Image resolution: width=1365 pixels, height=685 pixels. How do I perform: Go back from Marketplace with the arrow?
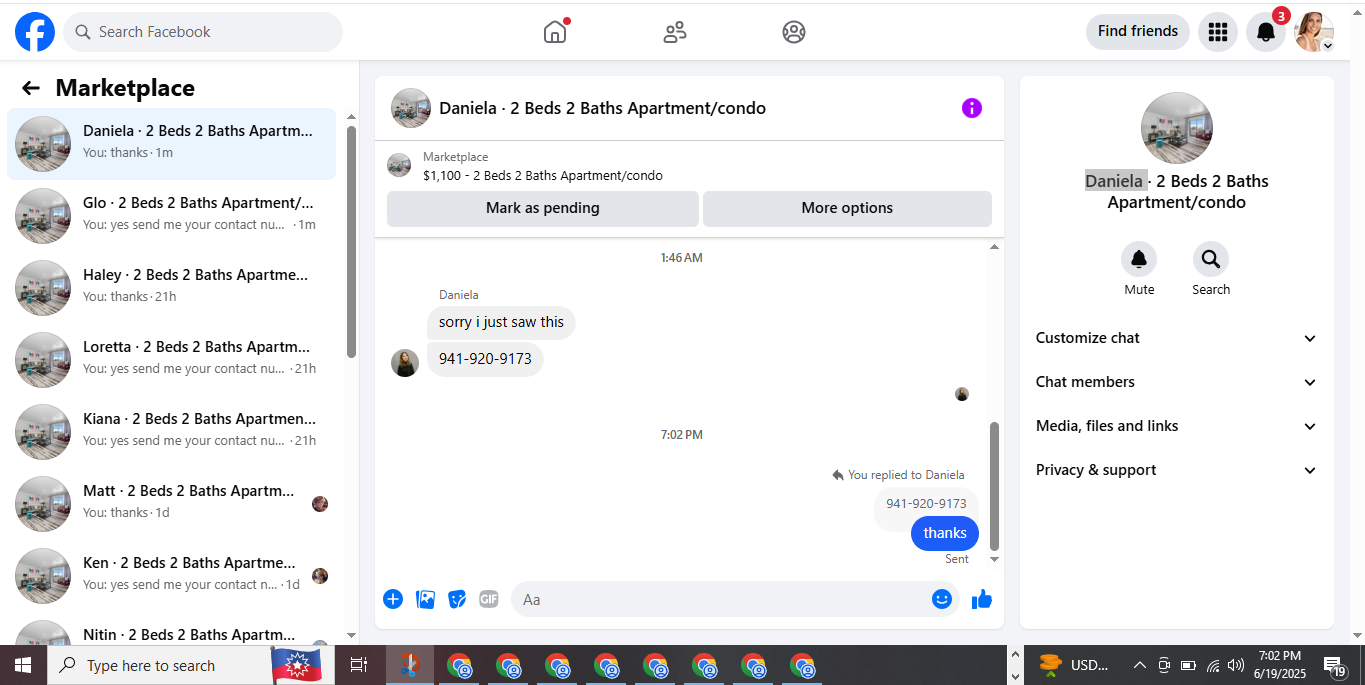(31, 88)
